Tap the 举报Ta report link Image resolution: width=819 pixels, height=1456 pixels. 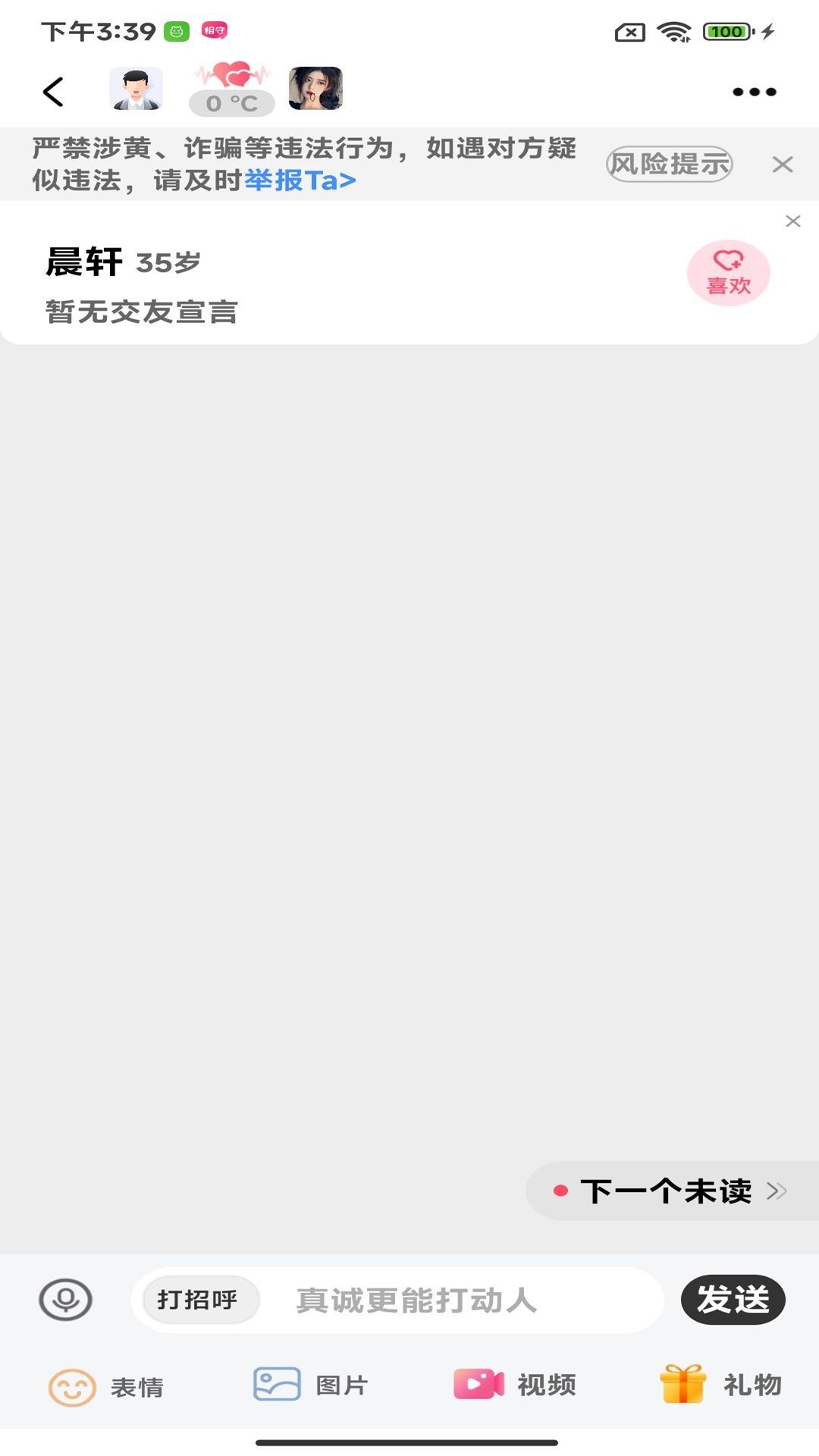click(x=300, y=180)
